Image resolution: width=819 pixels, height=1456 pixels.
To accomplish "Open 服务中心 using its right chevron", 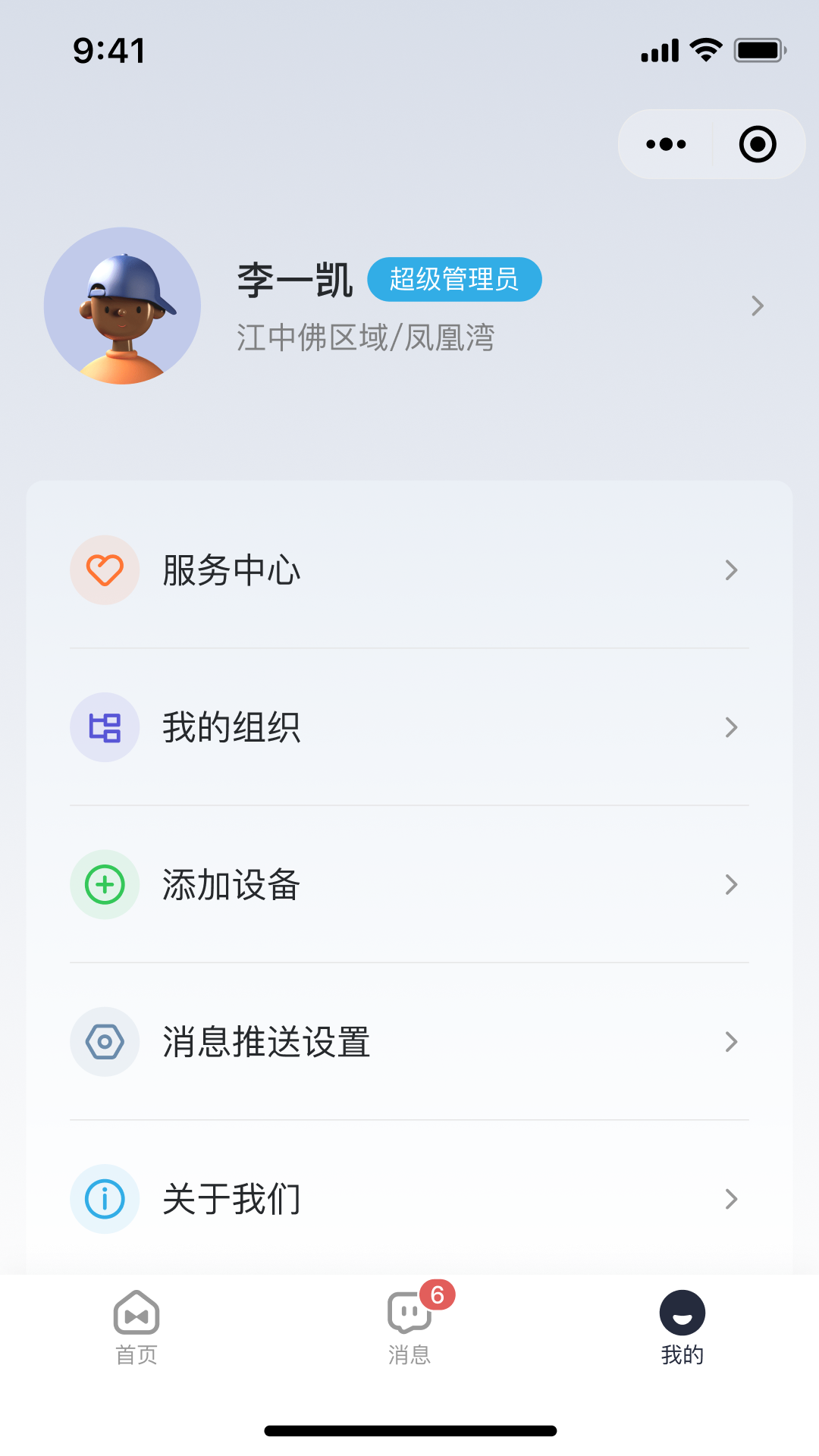I will 730,570.
